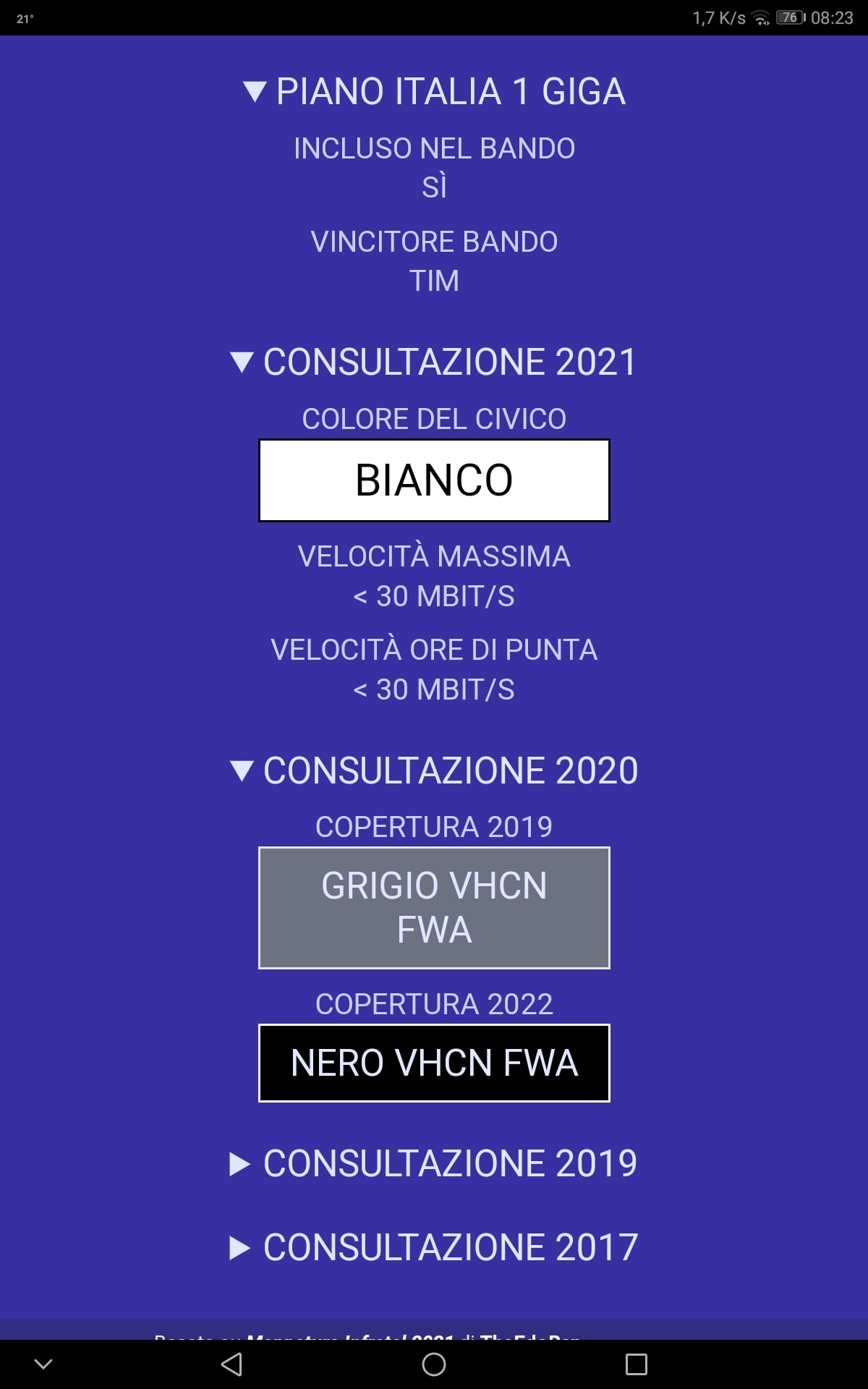Open the recent apps overview

click(x=636, y=1364)
